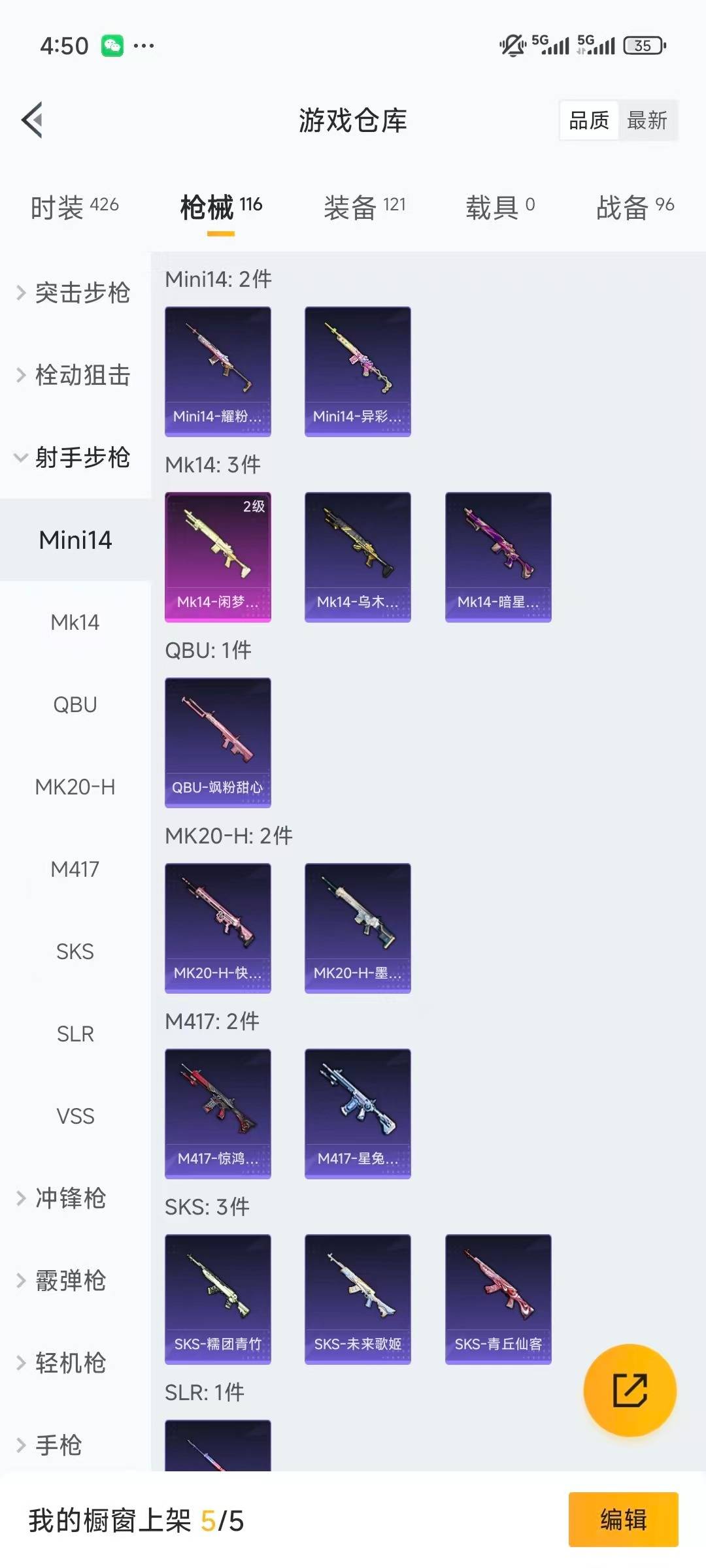Tap the orange floating share button

point(630,1390)
